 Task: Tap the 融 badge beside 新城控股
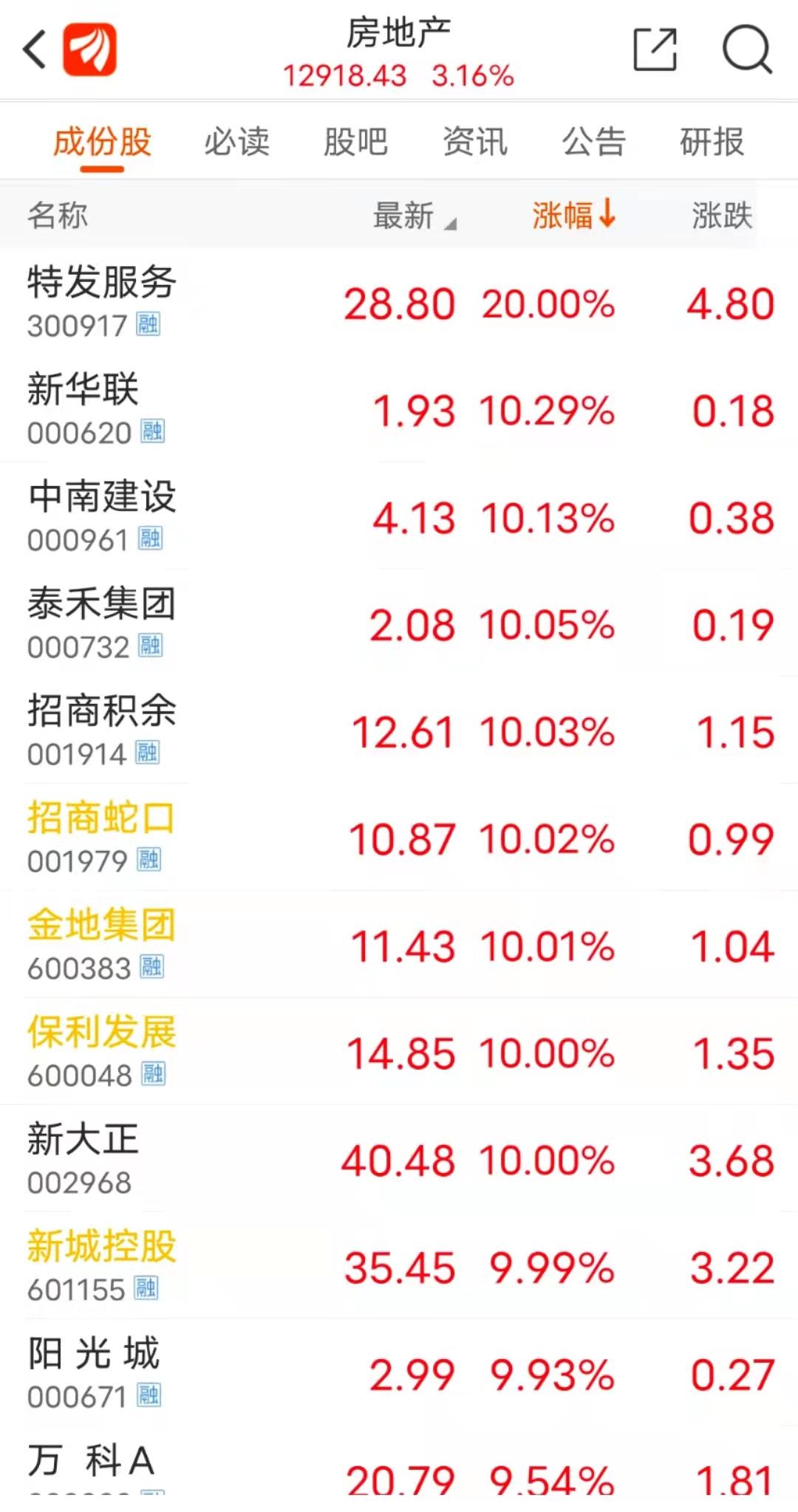145,1291
